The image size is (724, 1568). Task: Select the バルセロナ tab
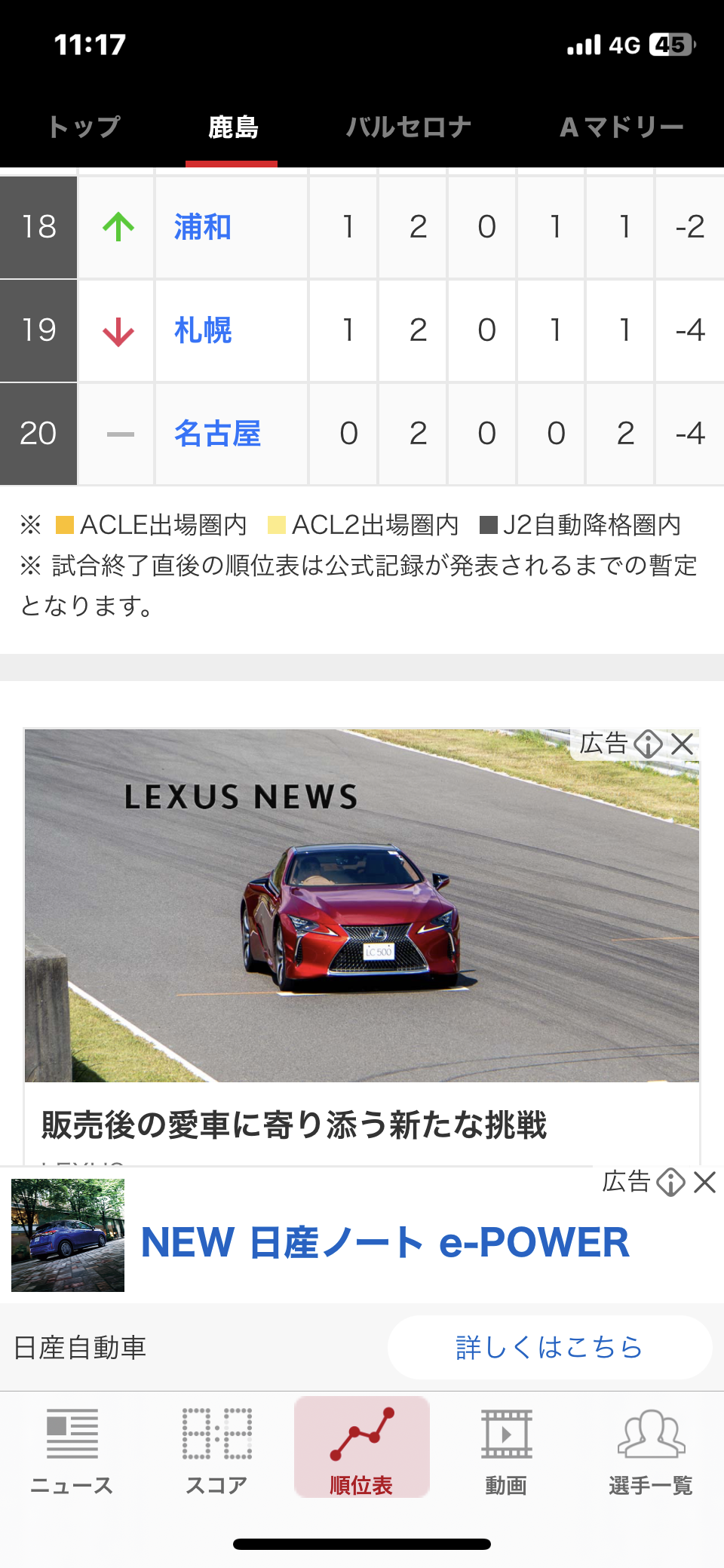tap(409, 127)
